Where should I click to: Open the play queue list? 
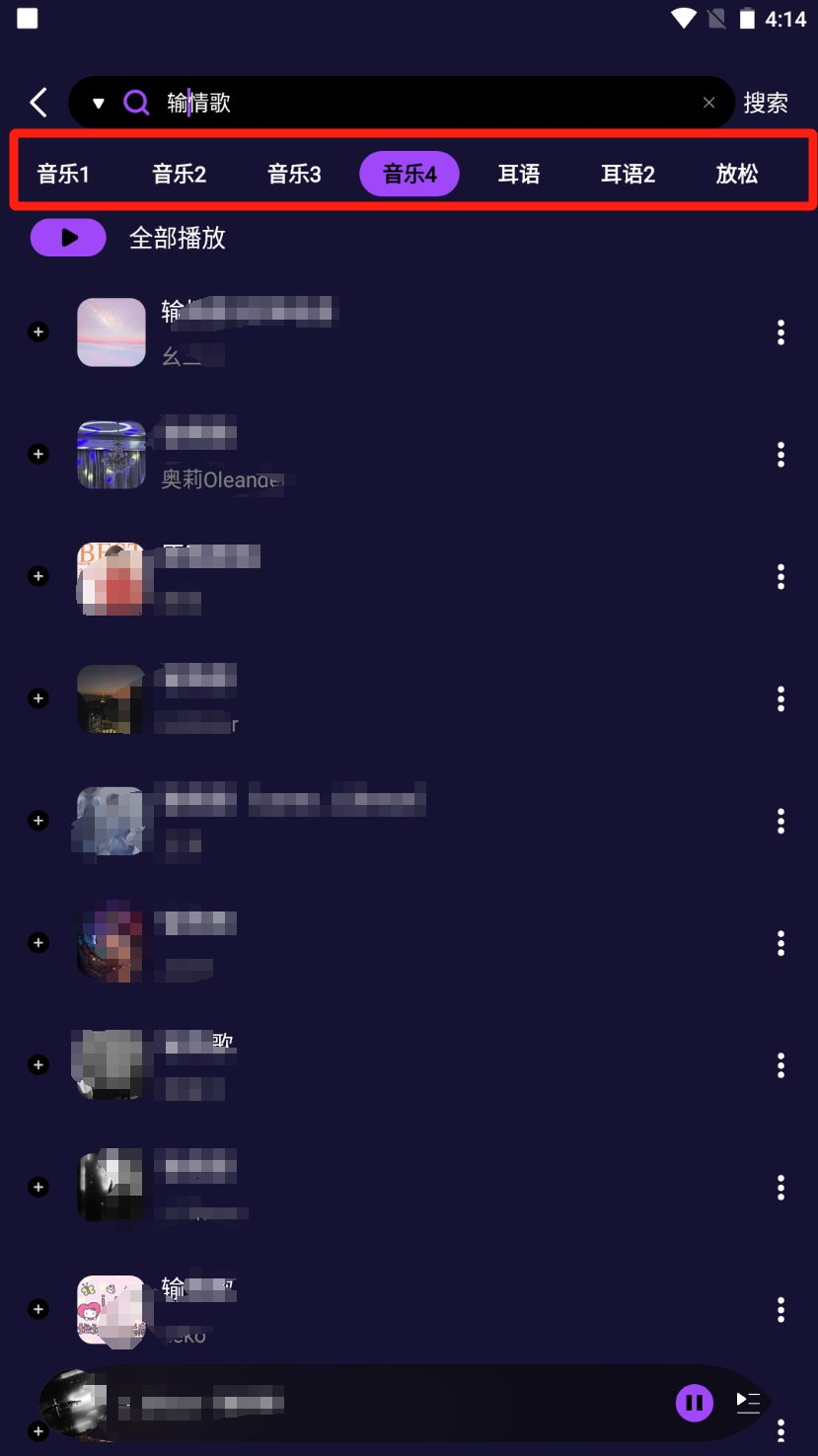click(748, 1402)
